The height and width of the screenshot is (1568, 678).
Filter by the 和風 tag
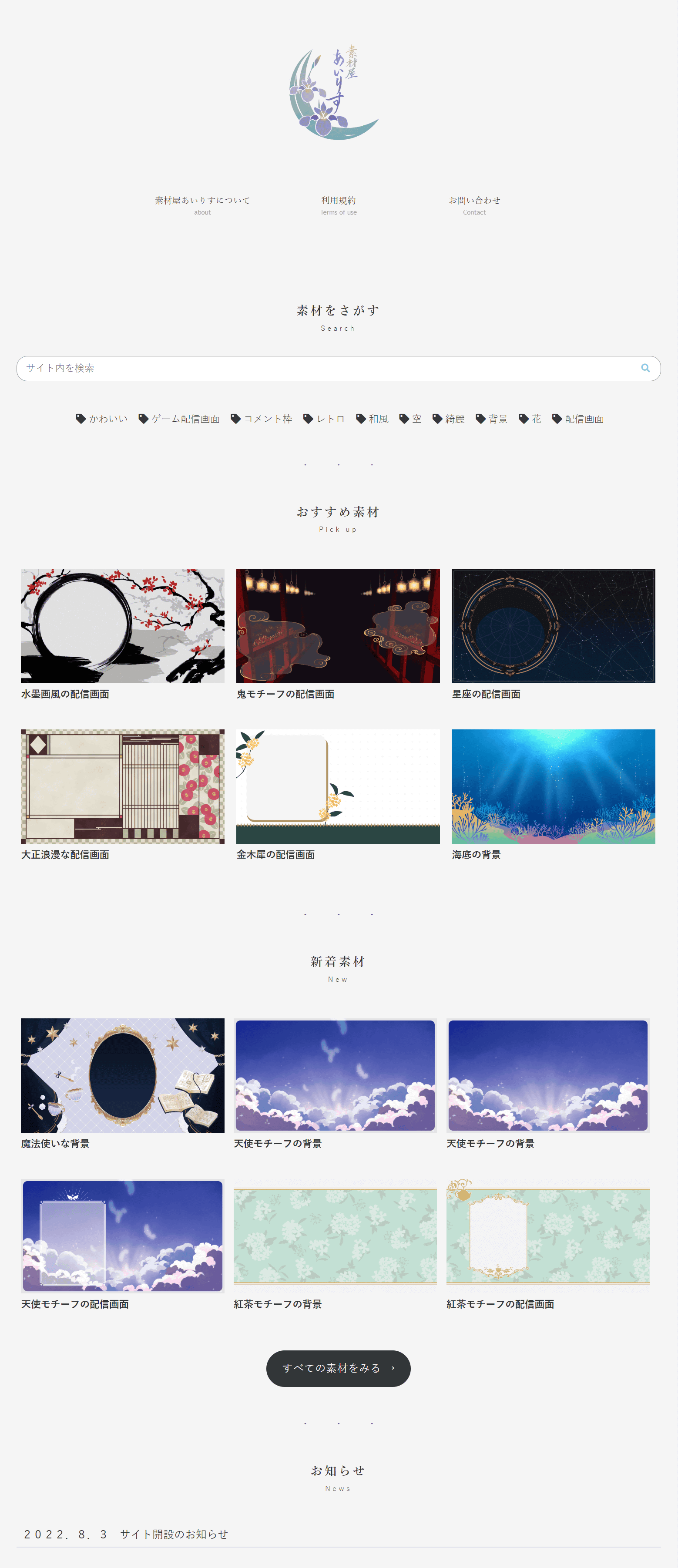(x=373, y=419)
